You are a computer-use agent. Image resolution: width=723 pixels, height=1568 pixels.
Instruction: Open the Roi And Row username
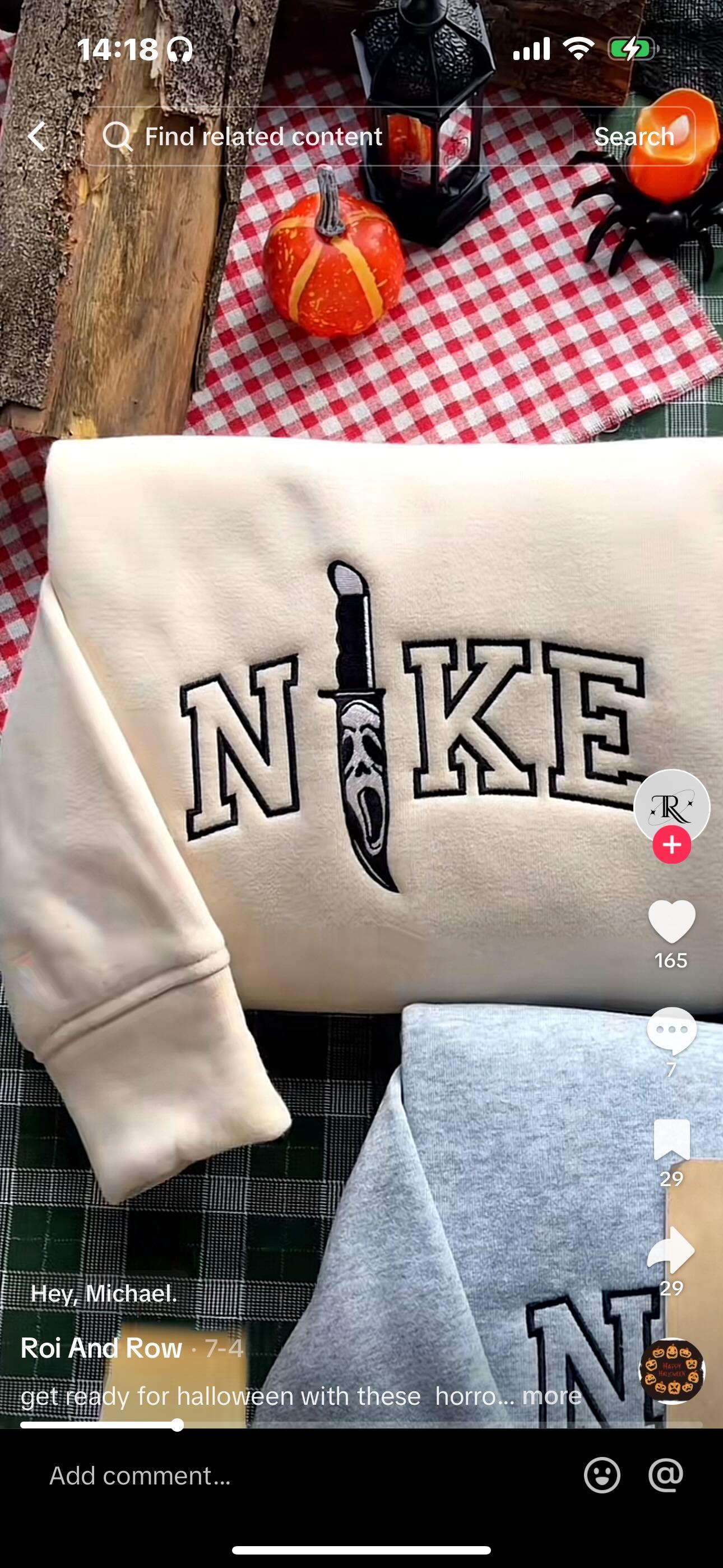coord(101,1348)
